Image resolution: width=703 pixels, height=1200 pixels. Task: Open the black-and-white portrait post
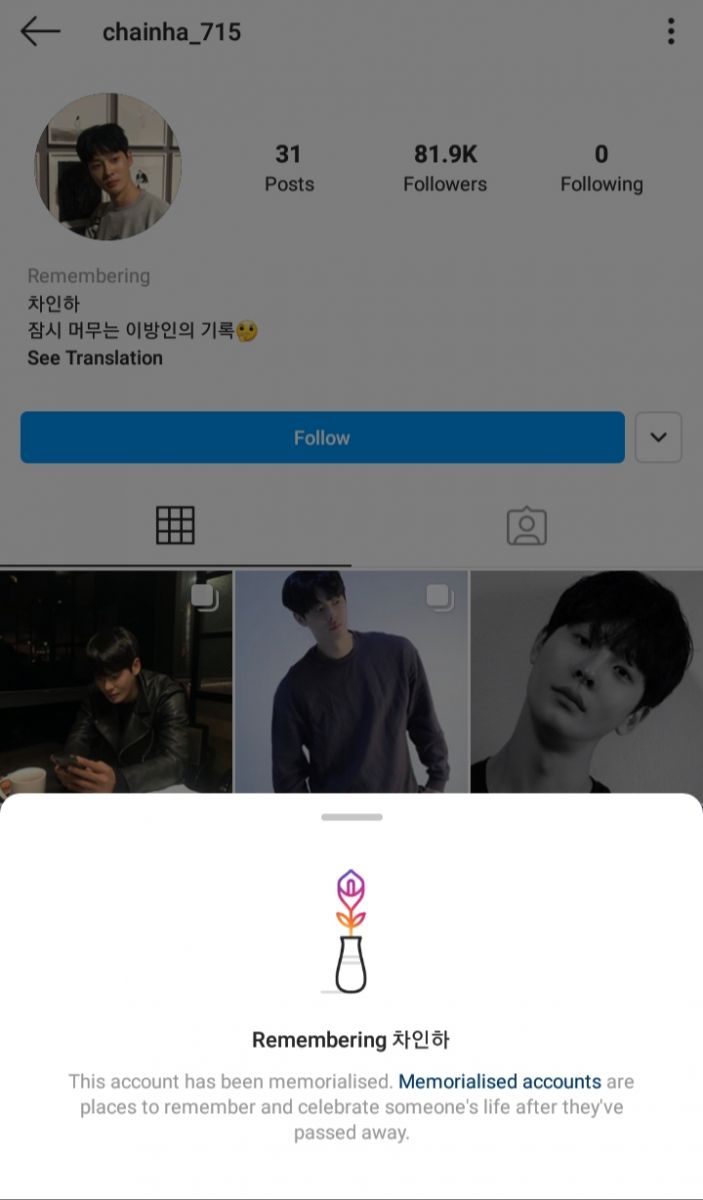(587, 682)
